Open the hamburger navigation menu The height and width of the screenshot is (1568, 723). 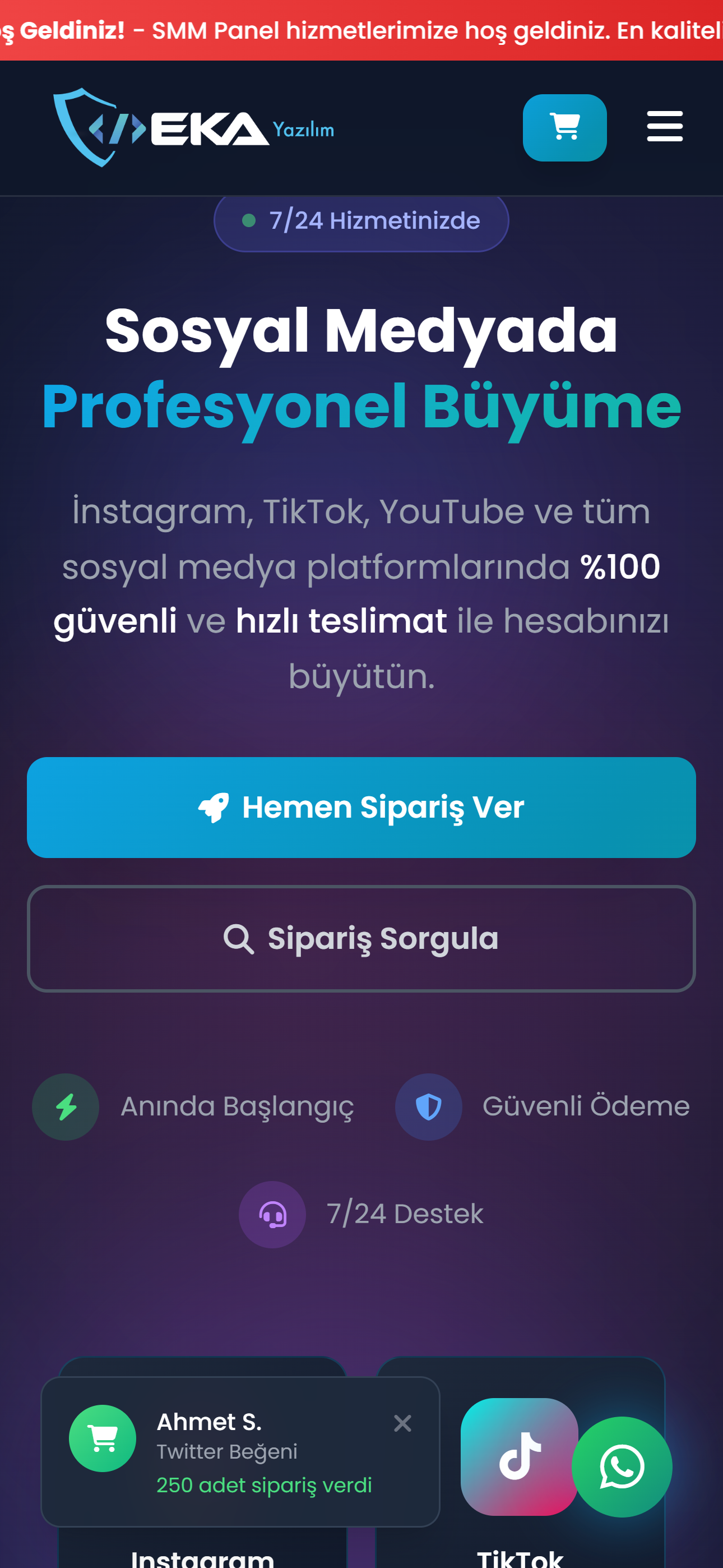click(x=665, y=127)
